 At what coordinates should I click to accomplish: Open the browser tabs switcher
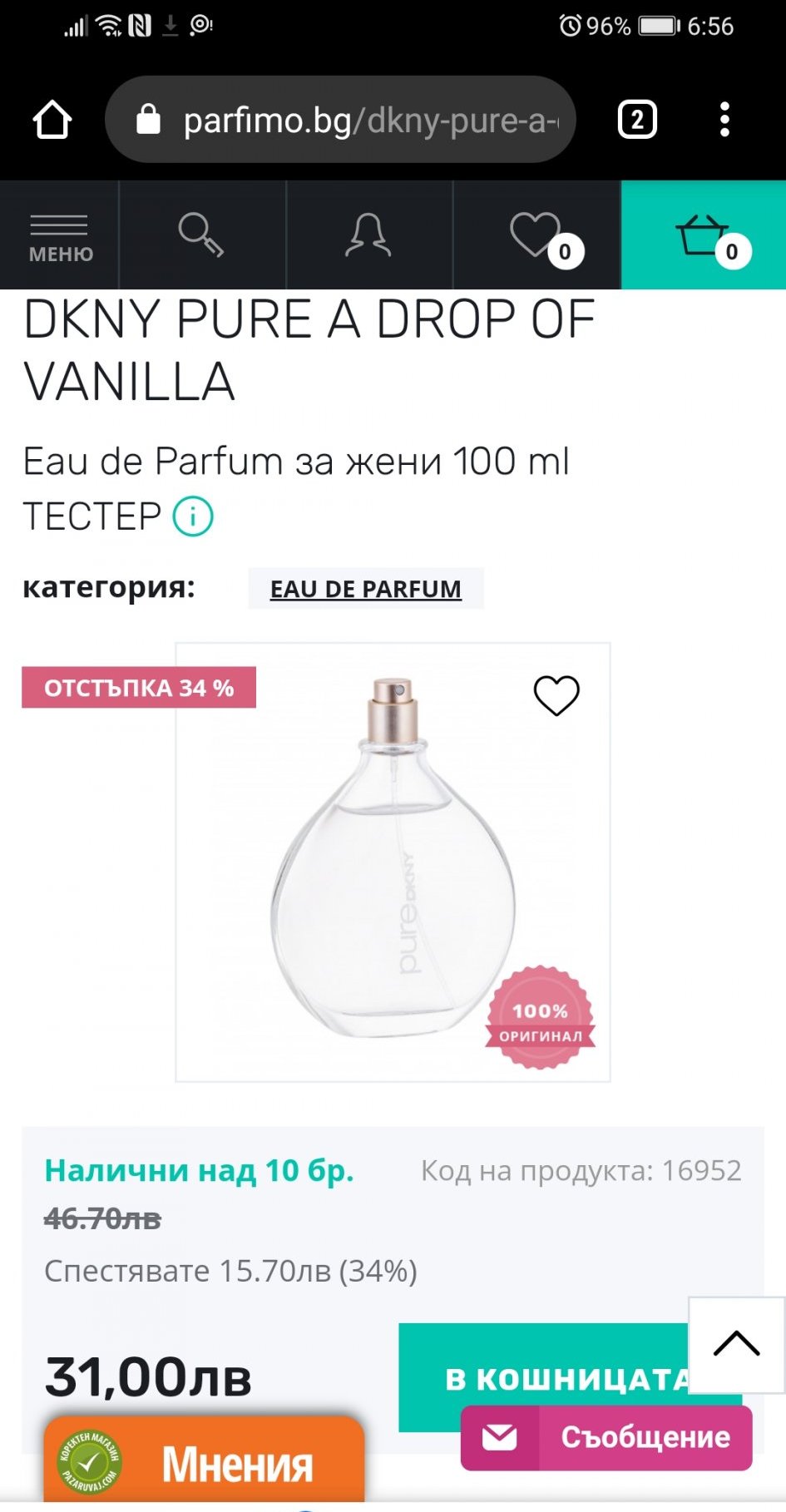tap(637, 120)
